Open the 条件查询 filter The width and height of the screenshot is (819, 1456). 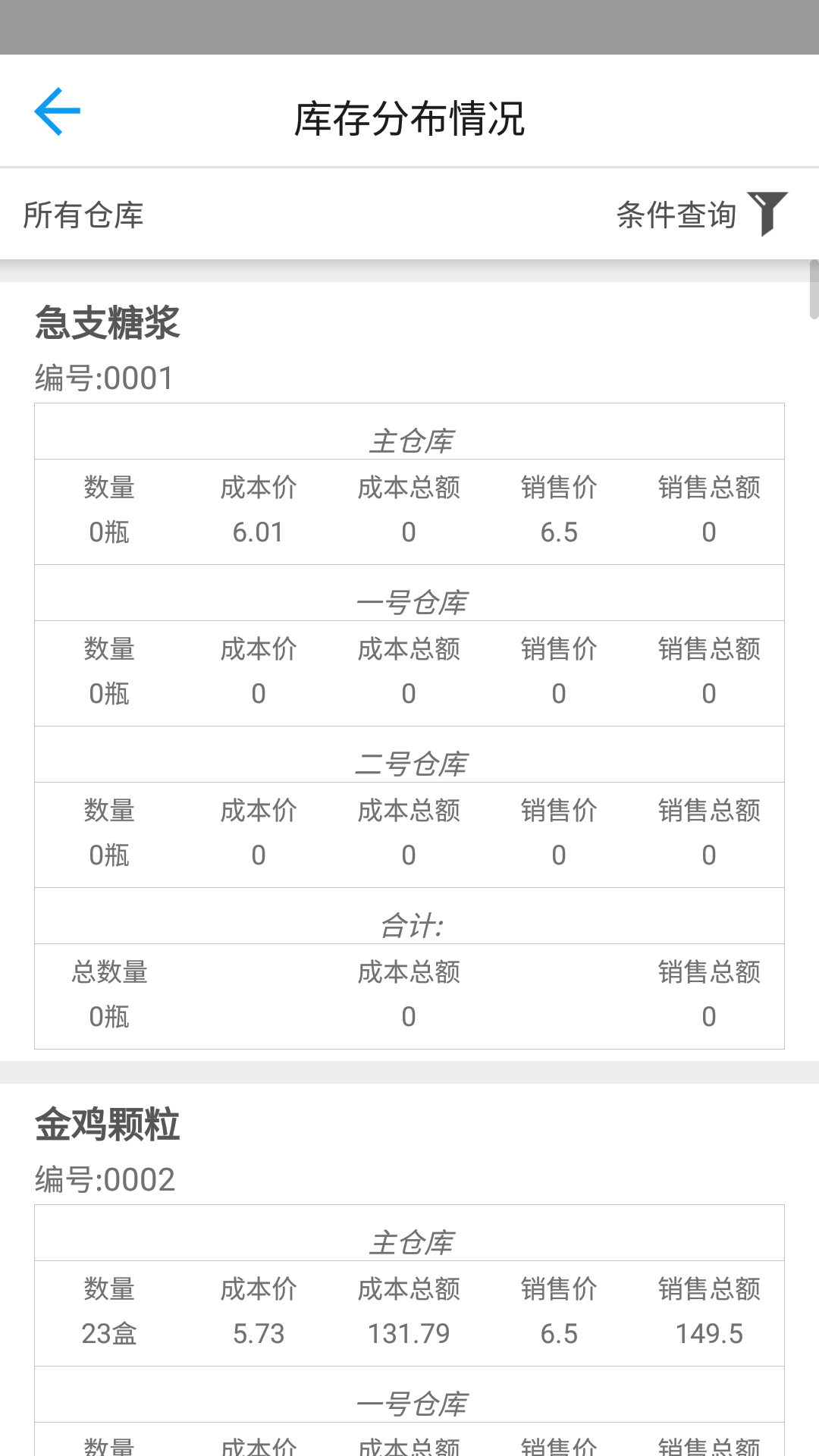coord(702,215)
